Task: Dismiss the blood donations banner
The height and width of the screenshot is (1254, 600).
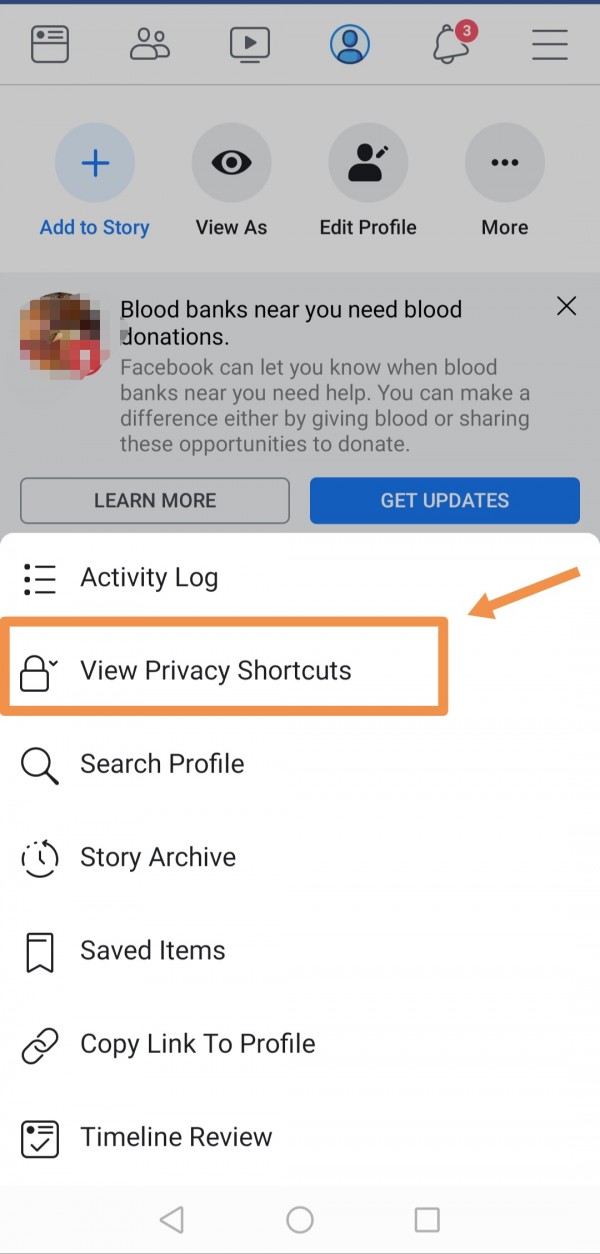Action: [566, 307]
